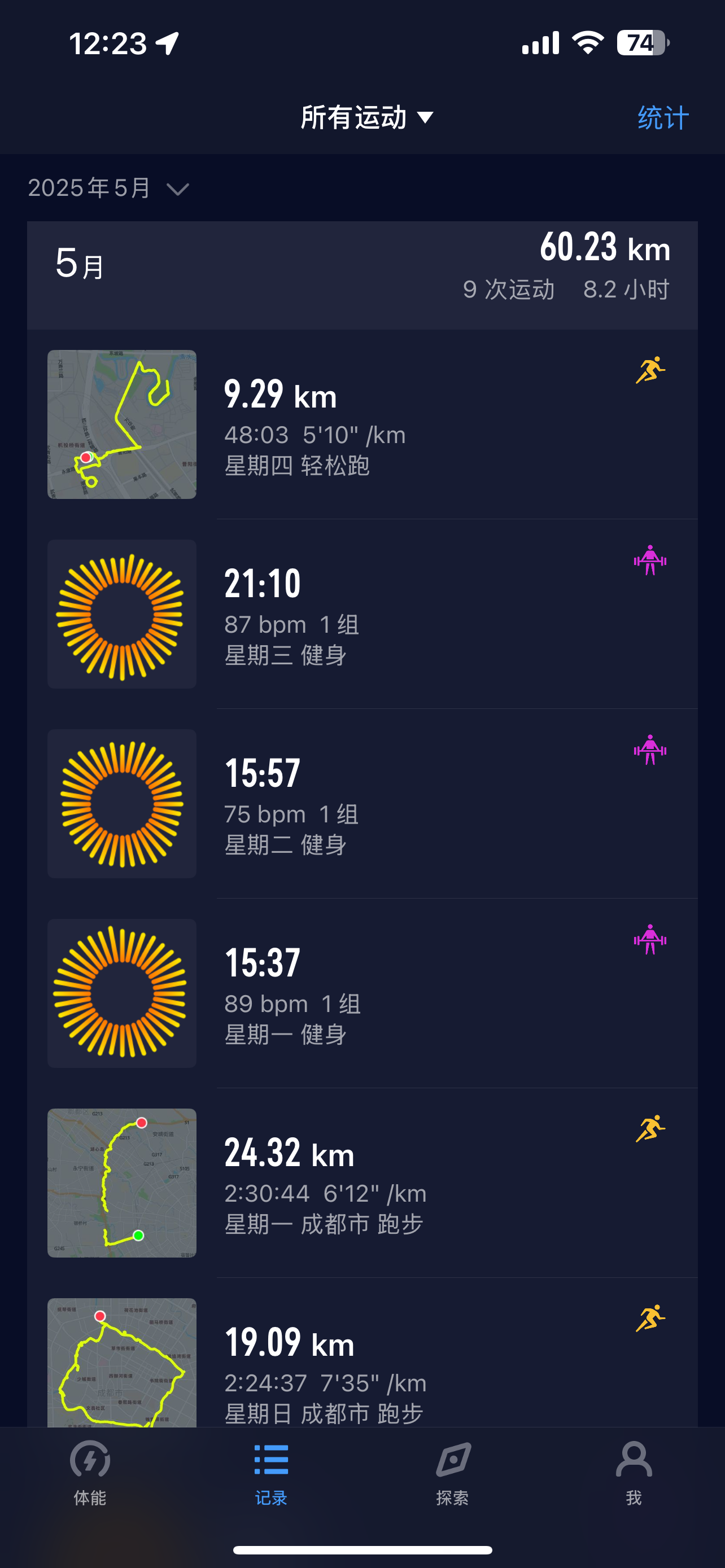Screen dimensions: 725x1568
Task: Open the 19.09 km 星期日 run record
Action: [x=362, y=1352]
